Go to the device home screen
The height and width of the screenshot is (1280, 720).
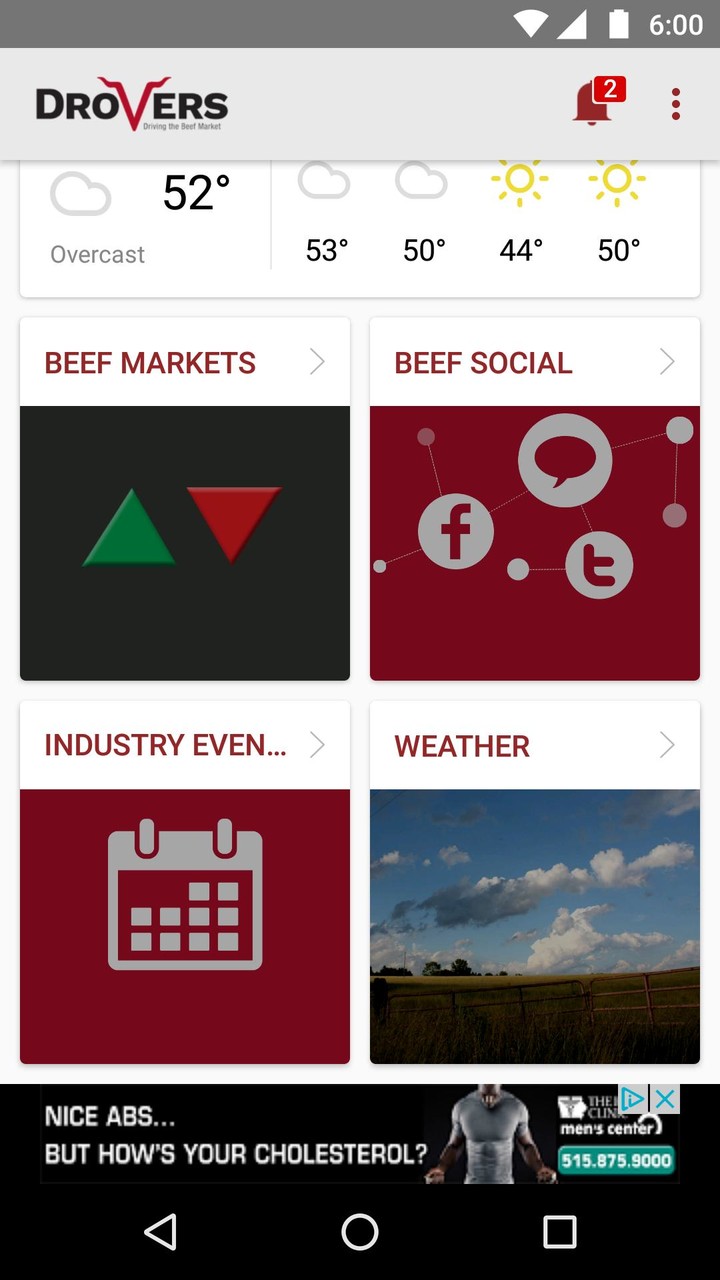(x=360, y=1232)
